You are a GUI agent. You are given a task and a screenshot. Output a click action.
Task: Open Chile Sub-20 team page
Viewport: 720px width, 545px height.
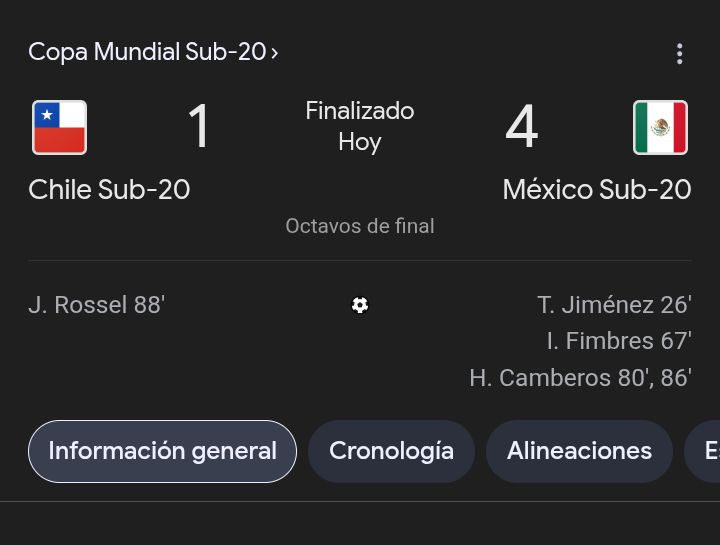109,189
